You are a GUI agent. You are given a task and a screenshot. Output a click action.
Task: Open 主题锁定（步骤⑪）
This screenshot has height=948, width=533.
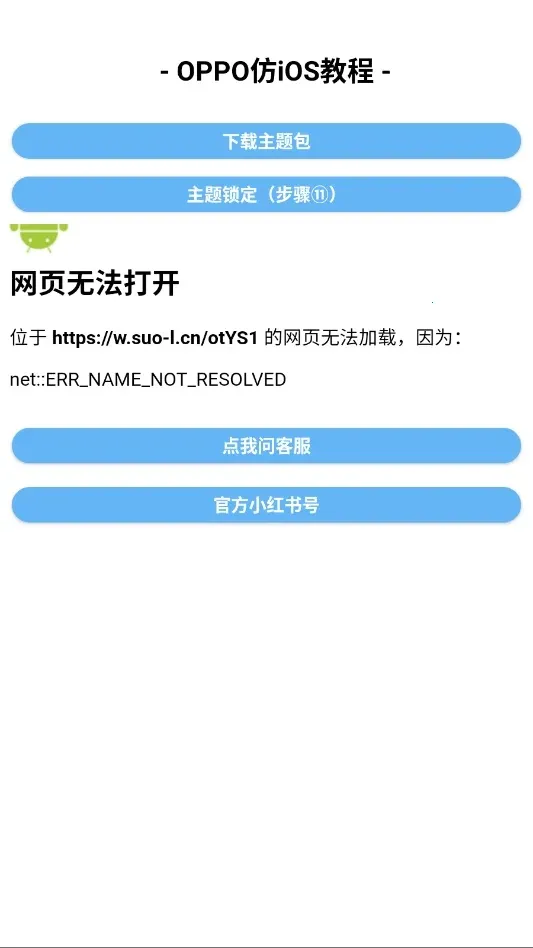tap(266, 195)
